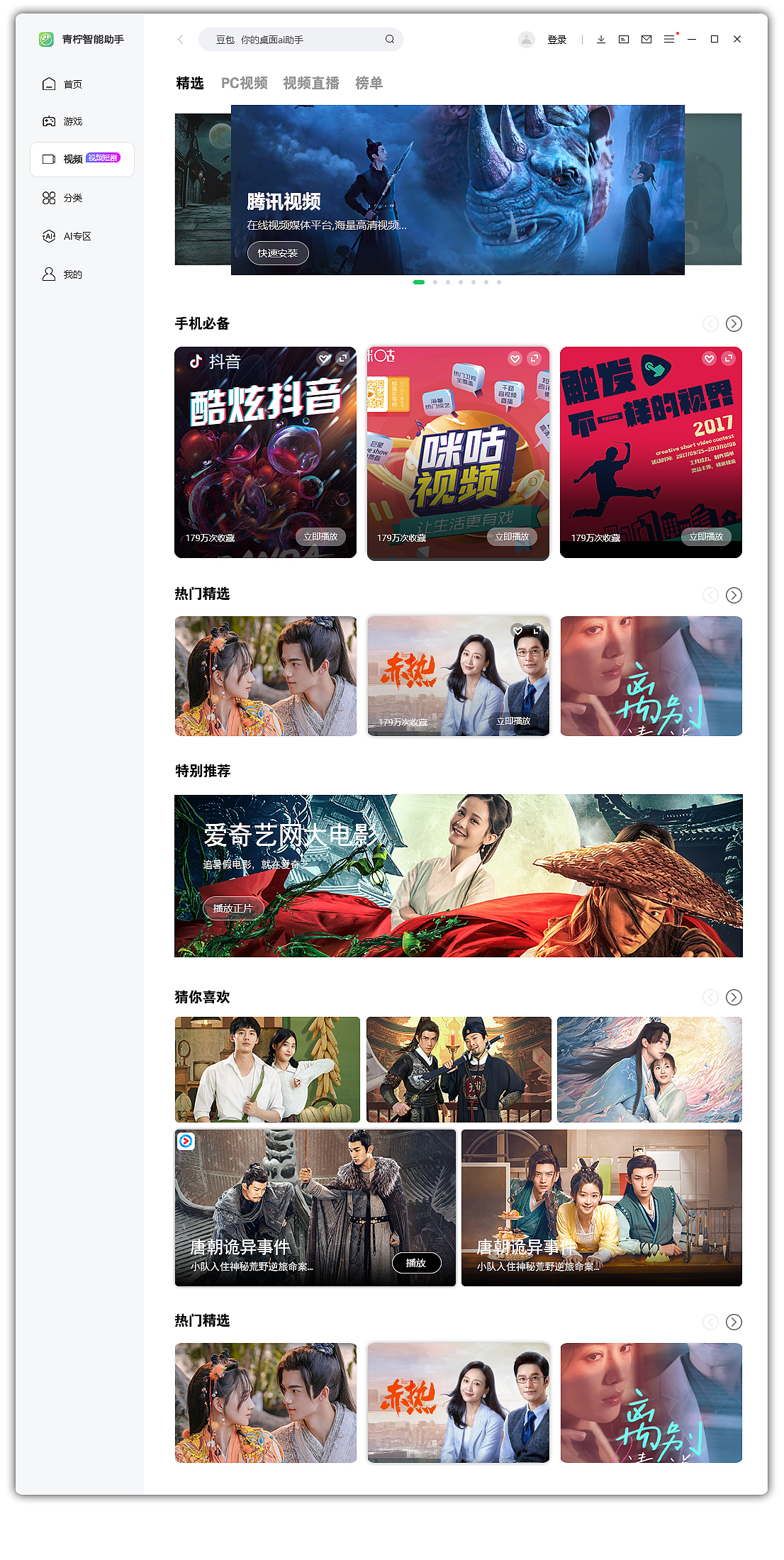
Task: Tap 登录 to sign in
Action: pyautogui.click(x=556, y=40)
